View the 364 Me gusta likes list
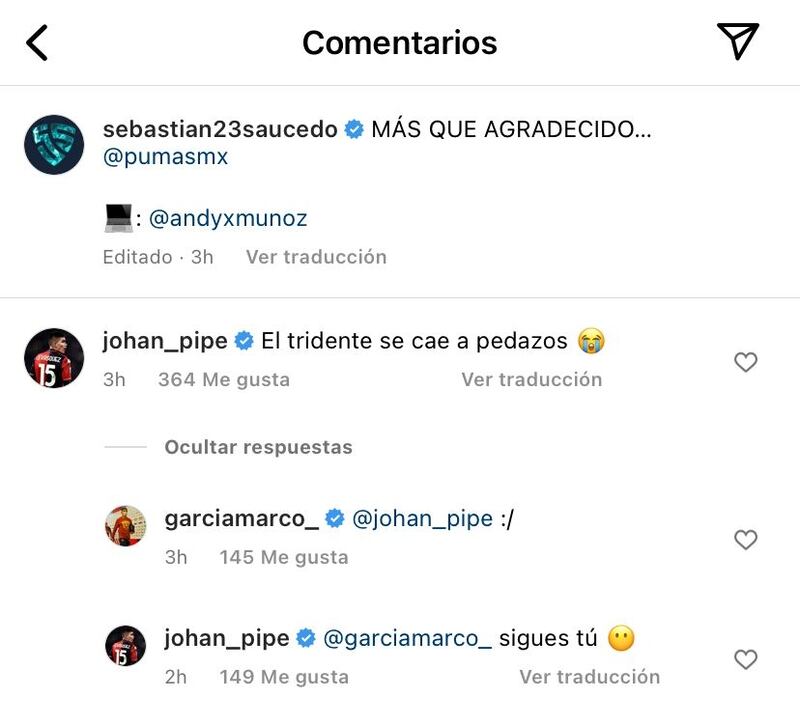 coord(224,379)
